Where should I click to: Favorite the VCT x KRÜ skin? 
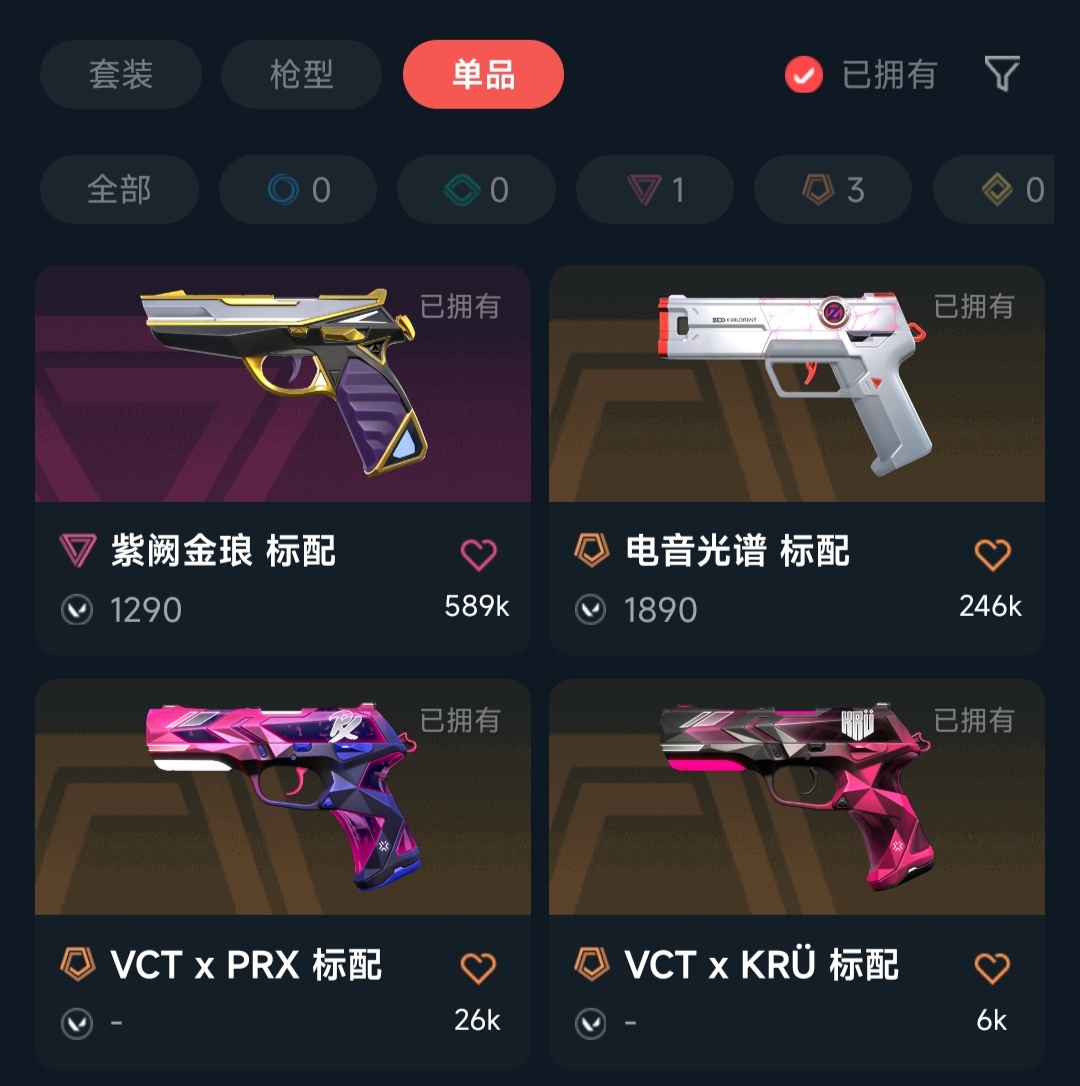[992, 967]
